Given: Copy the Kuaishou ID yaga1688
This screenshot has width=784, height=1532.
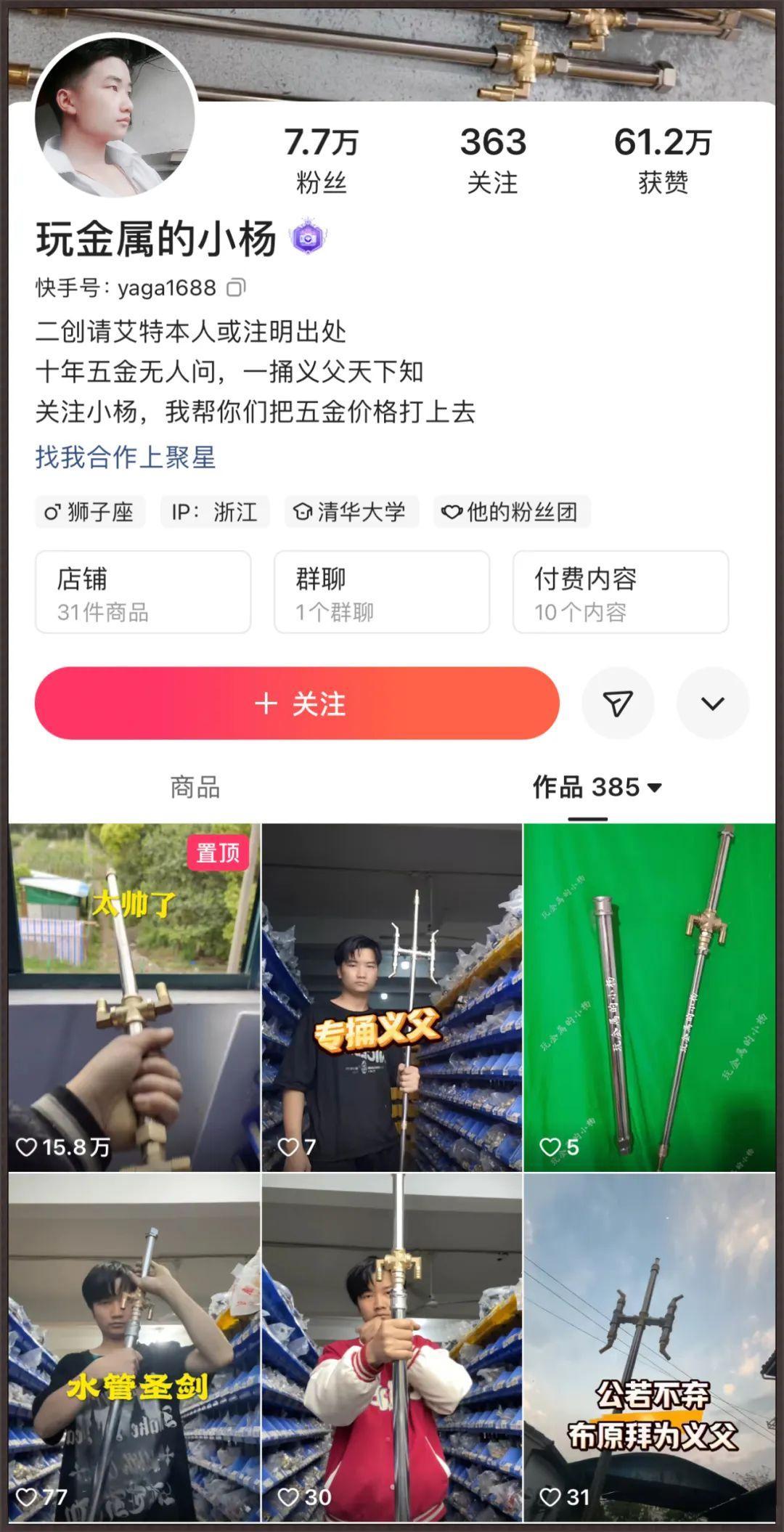Looking at the screenshot, I should click(236, 288).
